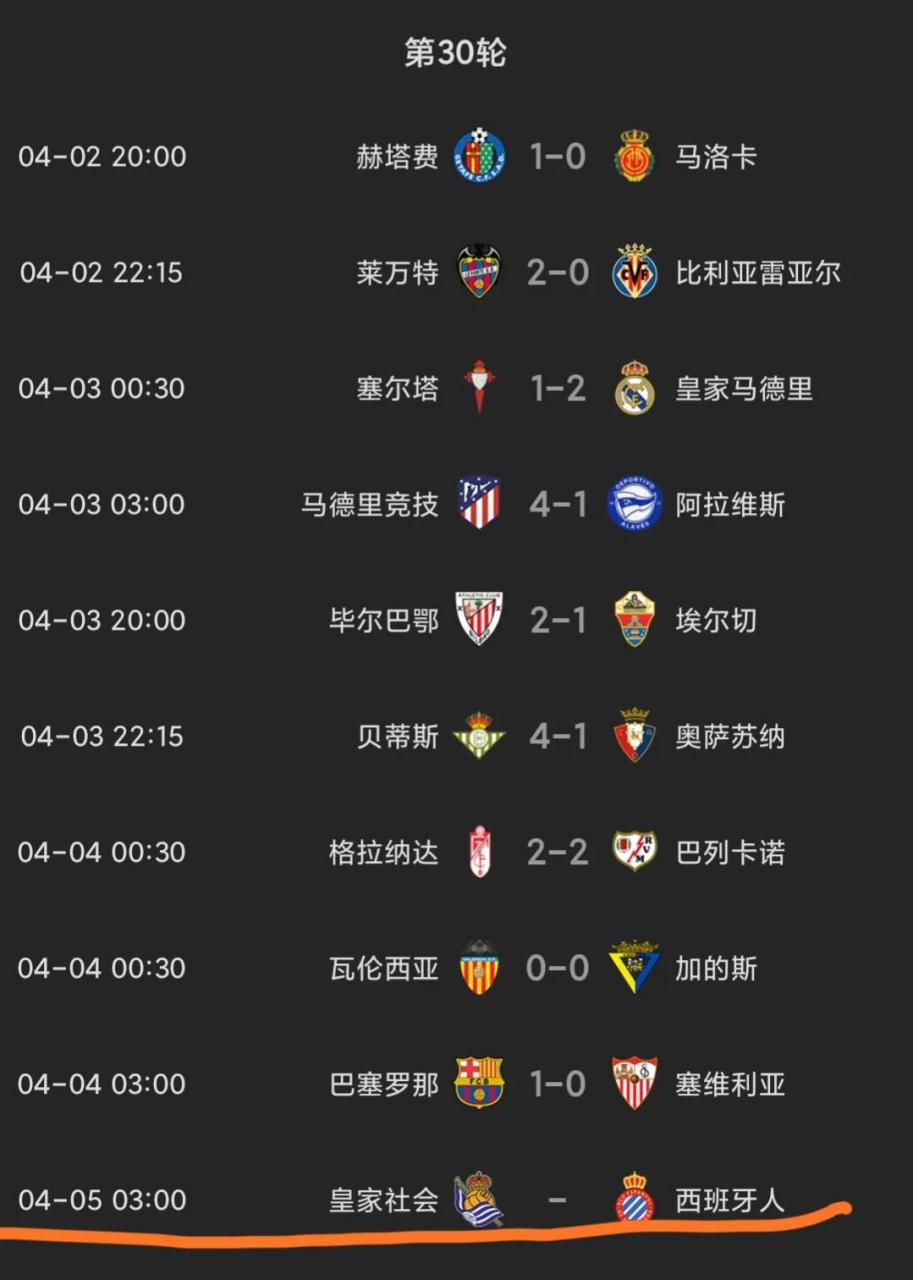The height and width of the screenshot is (1280, 913).
Task: Open the Barcelona vs Sevilla match
Action: [557, 1085]
